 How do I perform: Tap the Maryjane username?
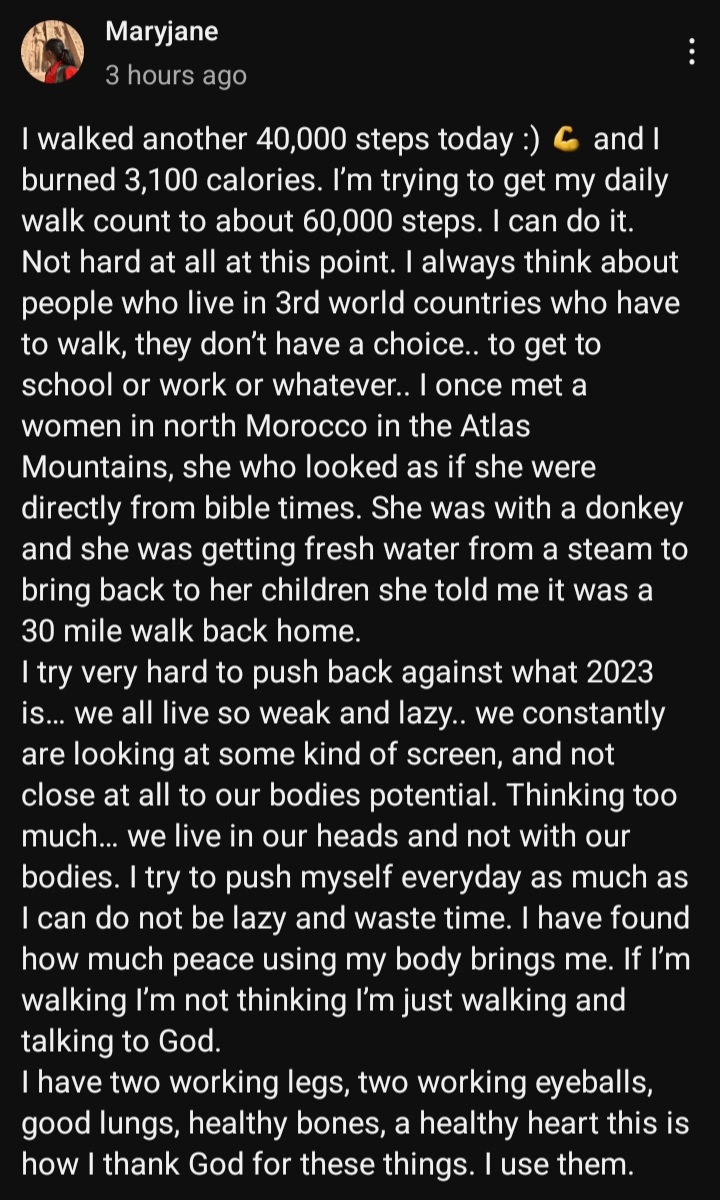pyautogui.click(x=161, y=33)
